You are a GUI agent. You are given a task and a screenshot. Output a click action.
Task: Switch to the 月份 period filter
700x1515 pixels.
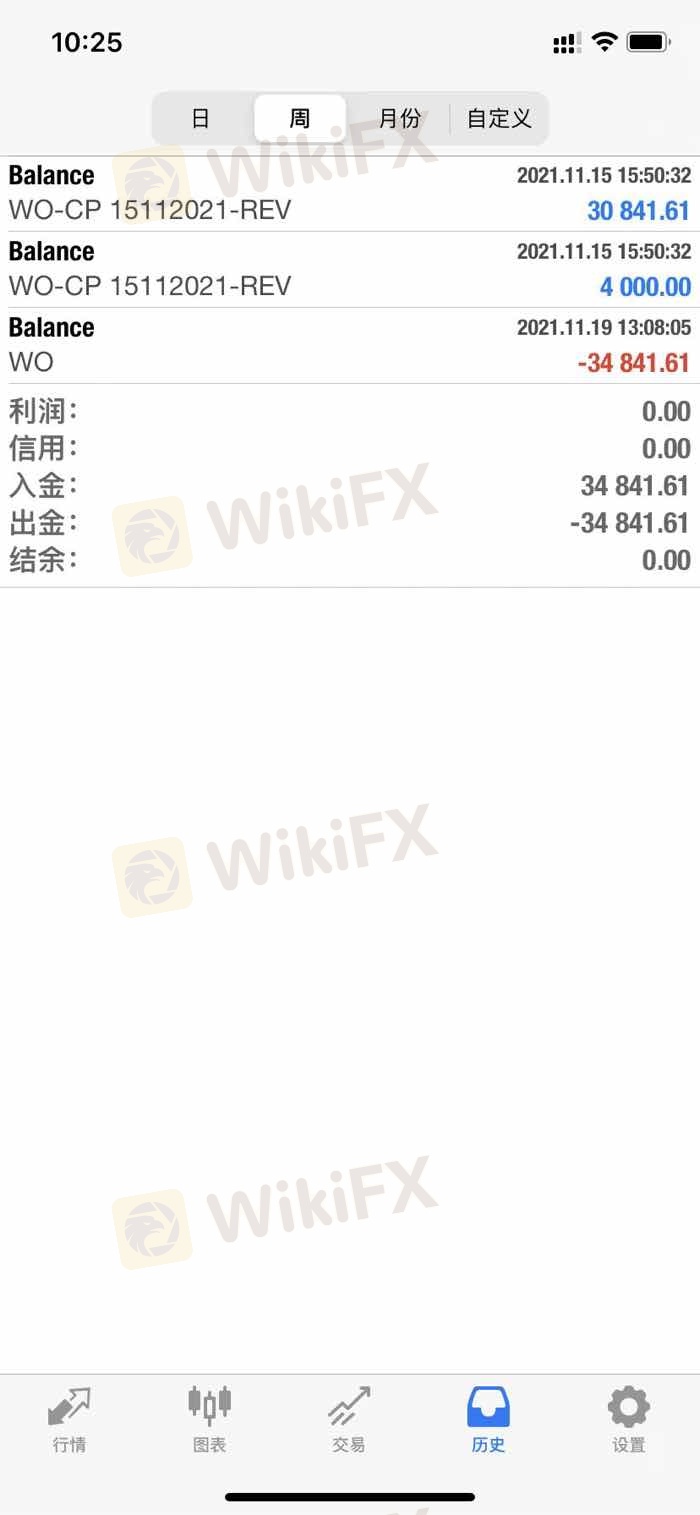(398, 119)
